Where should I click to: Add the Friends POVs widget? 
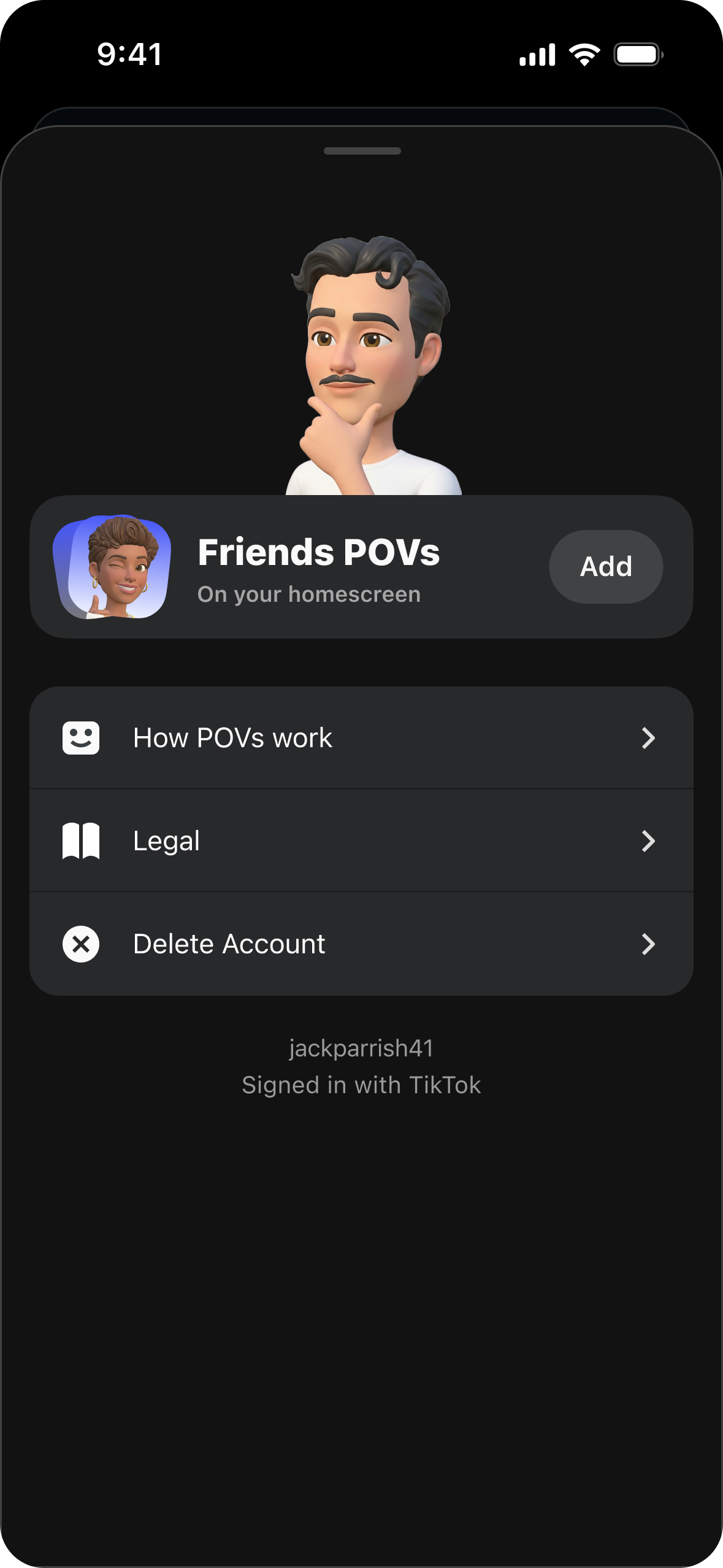(x=605, y=566)
